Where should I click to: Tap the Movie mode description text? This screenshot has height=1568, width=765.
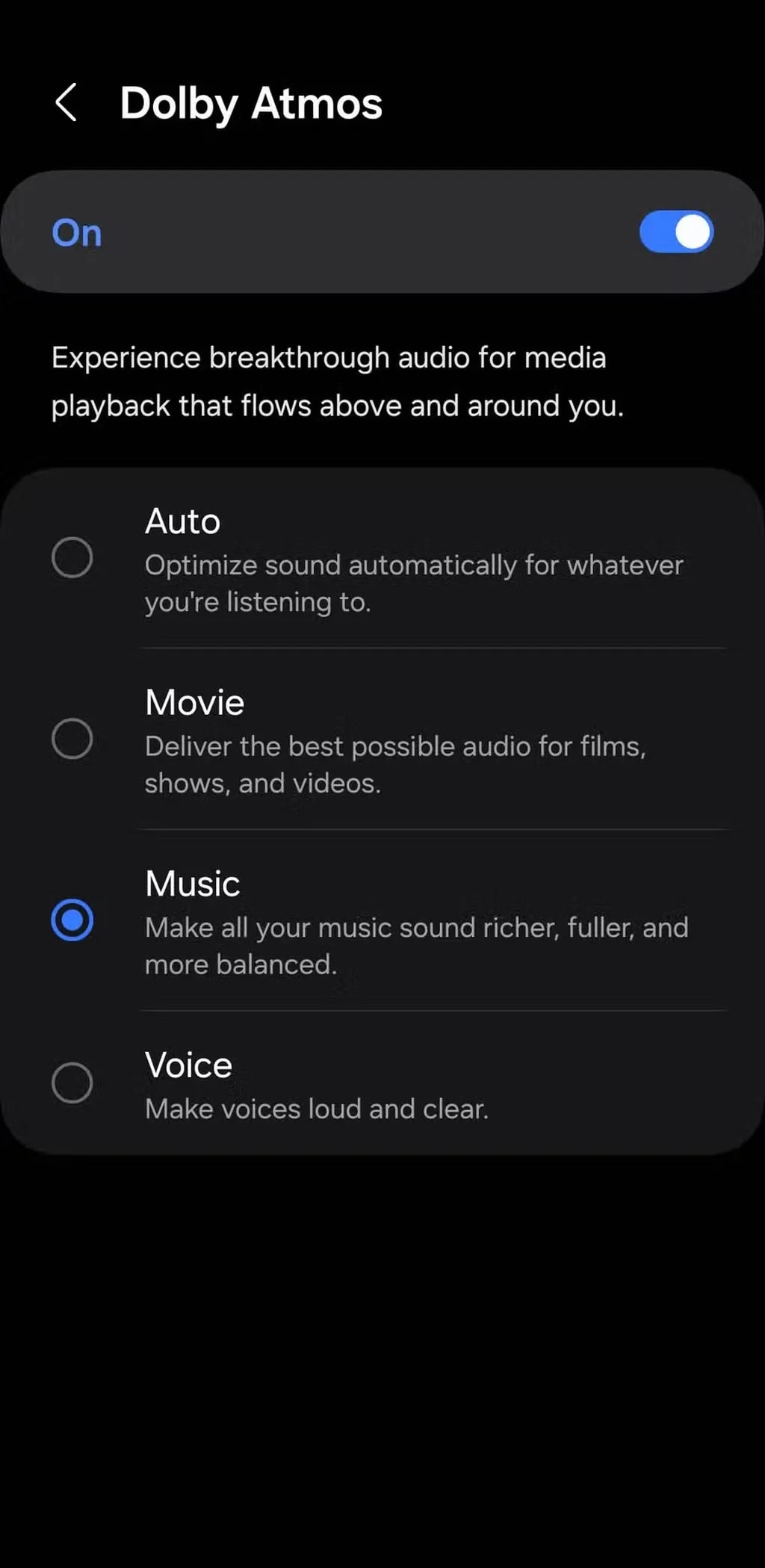[395, 764]
